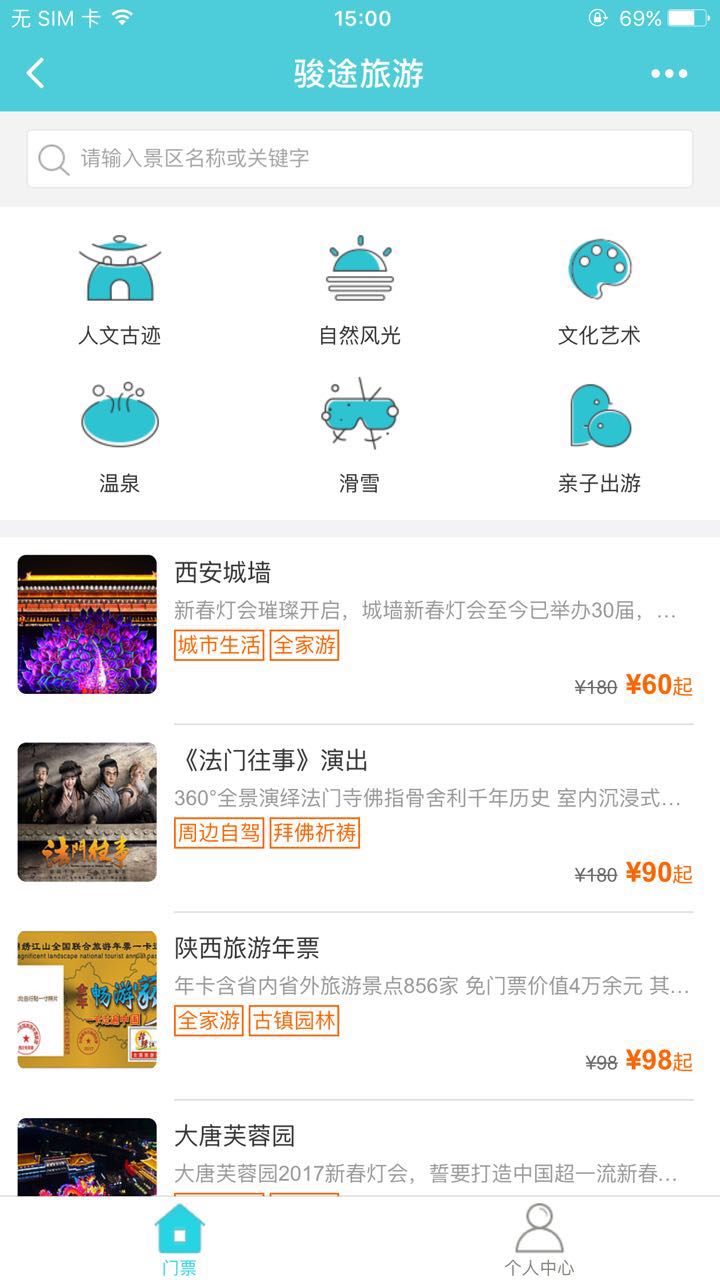The width and height of the screenshot is (720, 1280).
Task: View the 大唐芙蓉园 listing
Action: (360, 1155)
